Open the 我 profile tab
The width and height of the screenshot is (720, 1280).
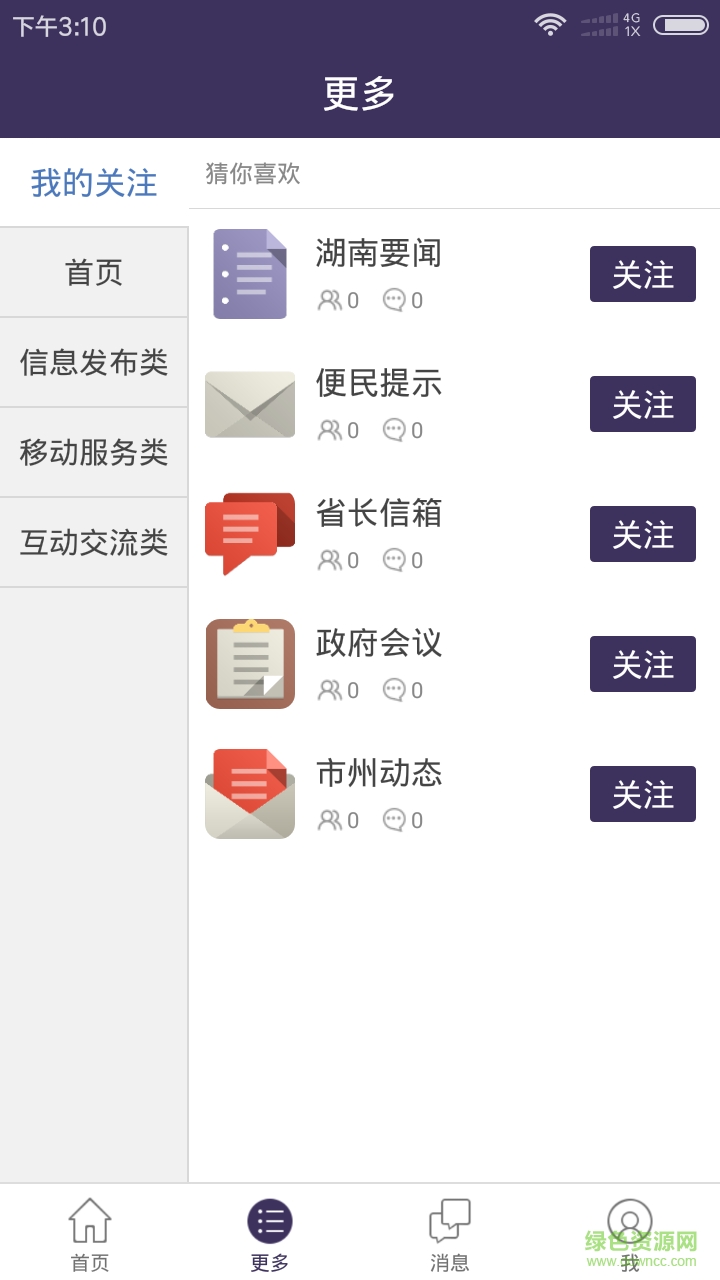click(x=630, y=1234)
